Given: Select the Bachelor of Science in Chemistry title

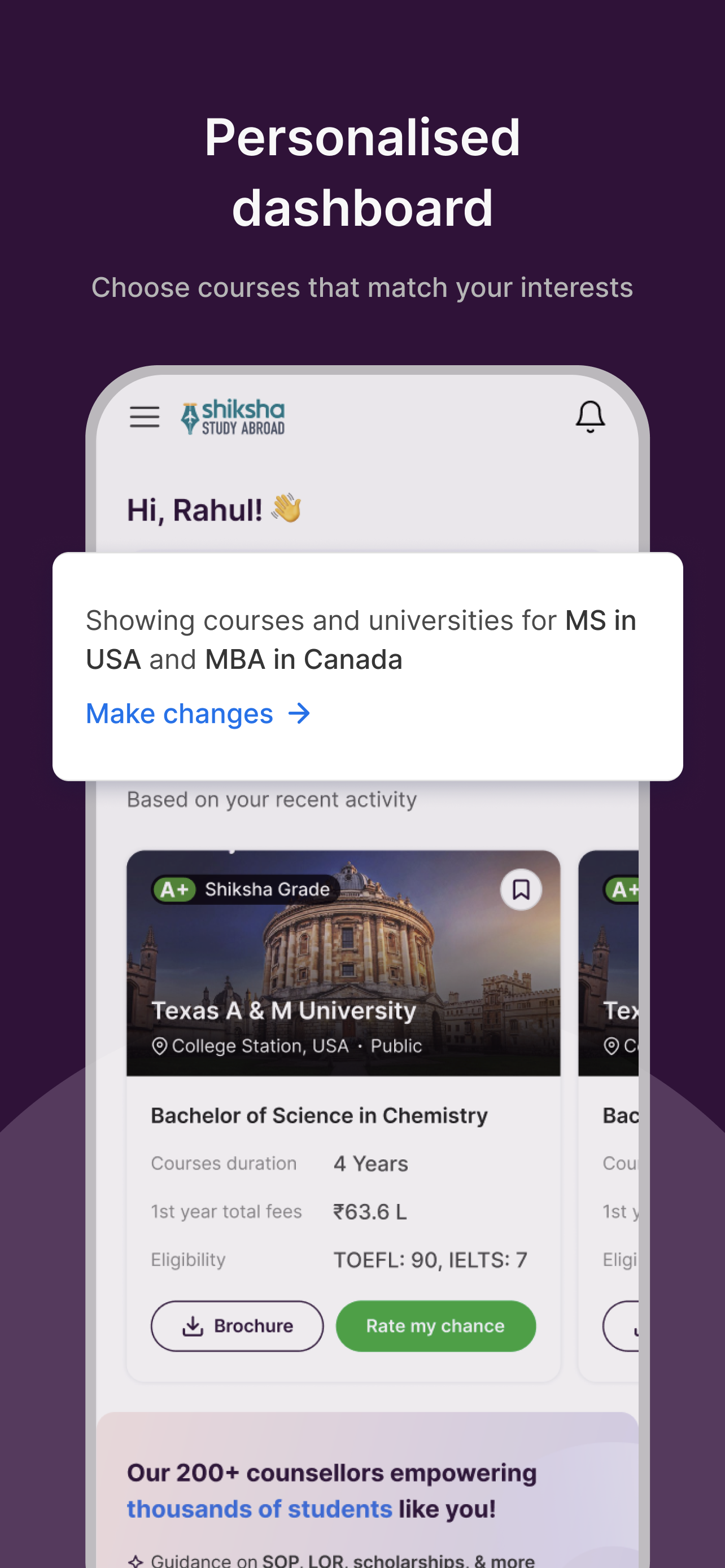Looking at the screenshot, I should coord(318,1115).
